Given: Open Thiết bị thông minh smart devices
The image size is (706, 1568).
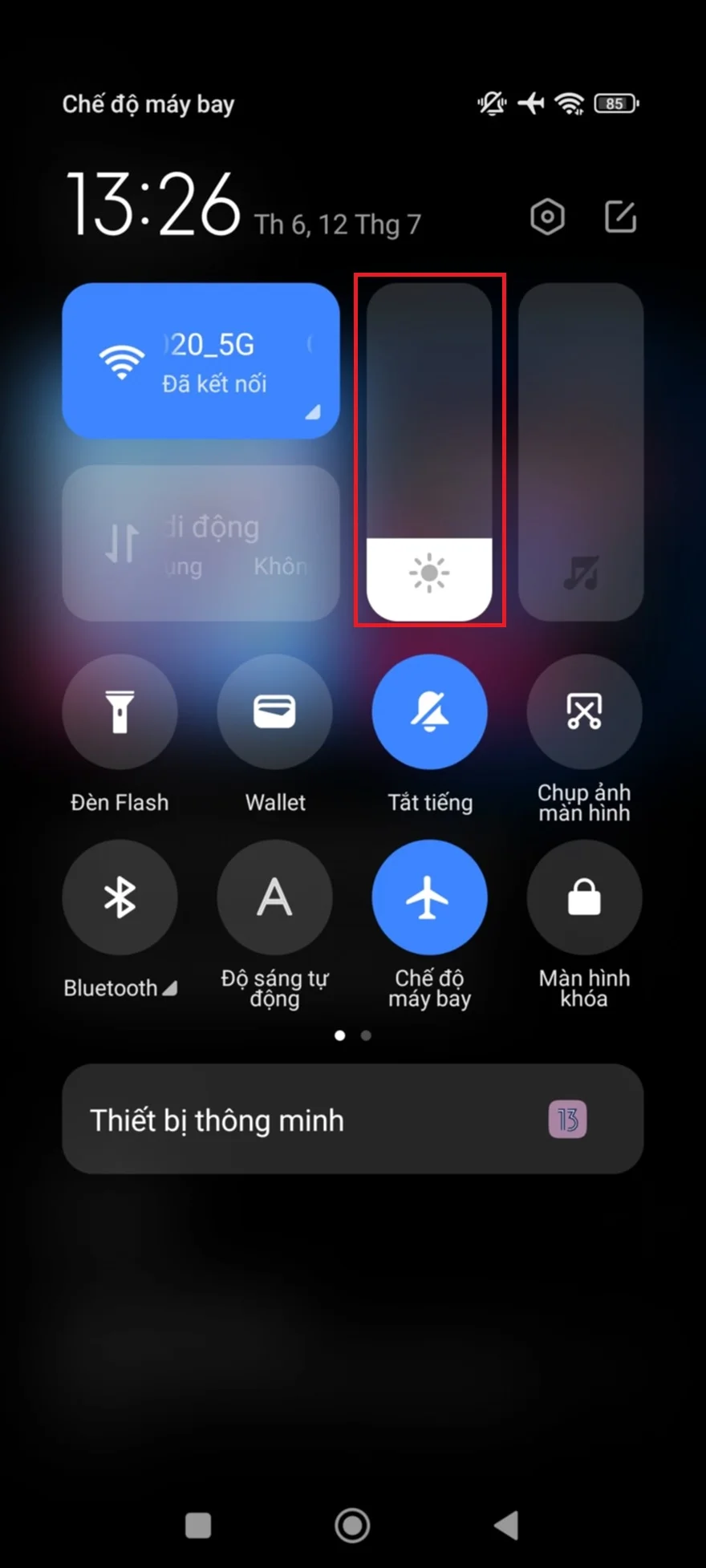Looking at the screenshot, I should (353, 1120).
